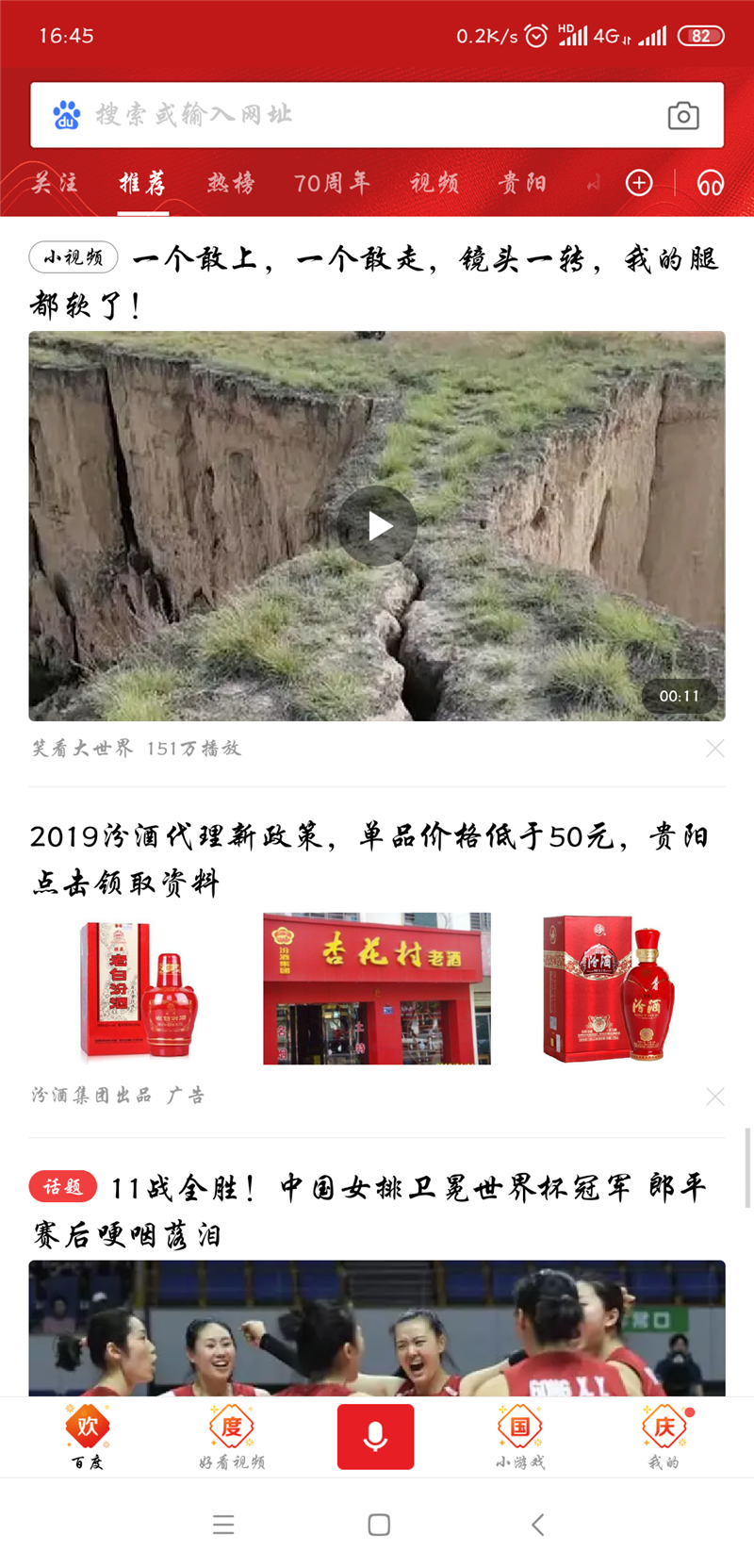Open the 好看视频 section in bottom bar

tap(231, 1438)
